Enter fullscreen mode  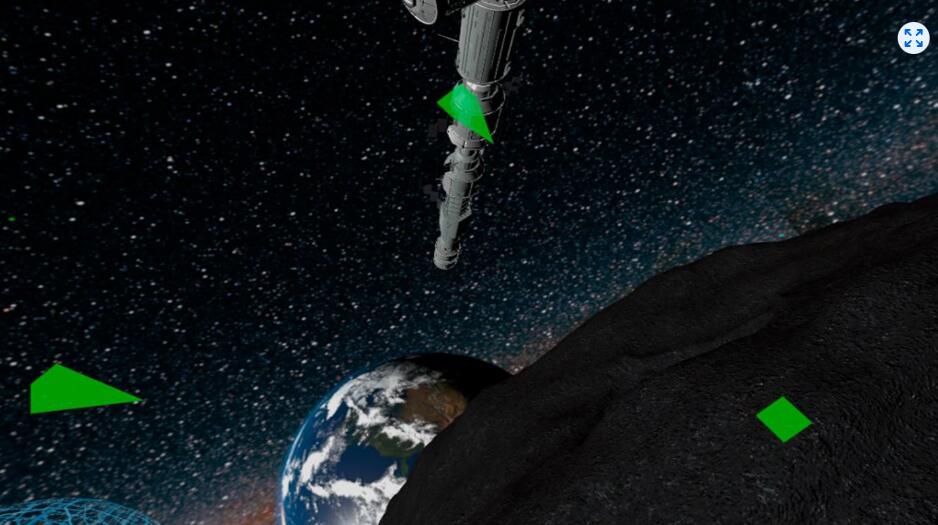point(913,38)
